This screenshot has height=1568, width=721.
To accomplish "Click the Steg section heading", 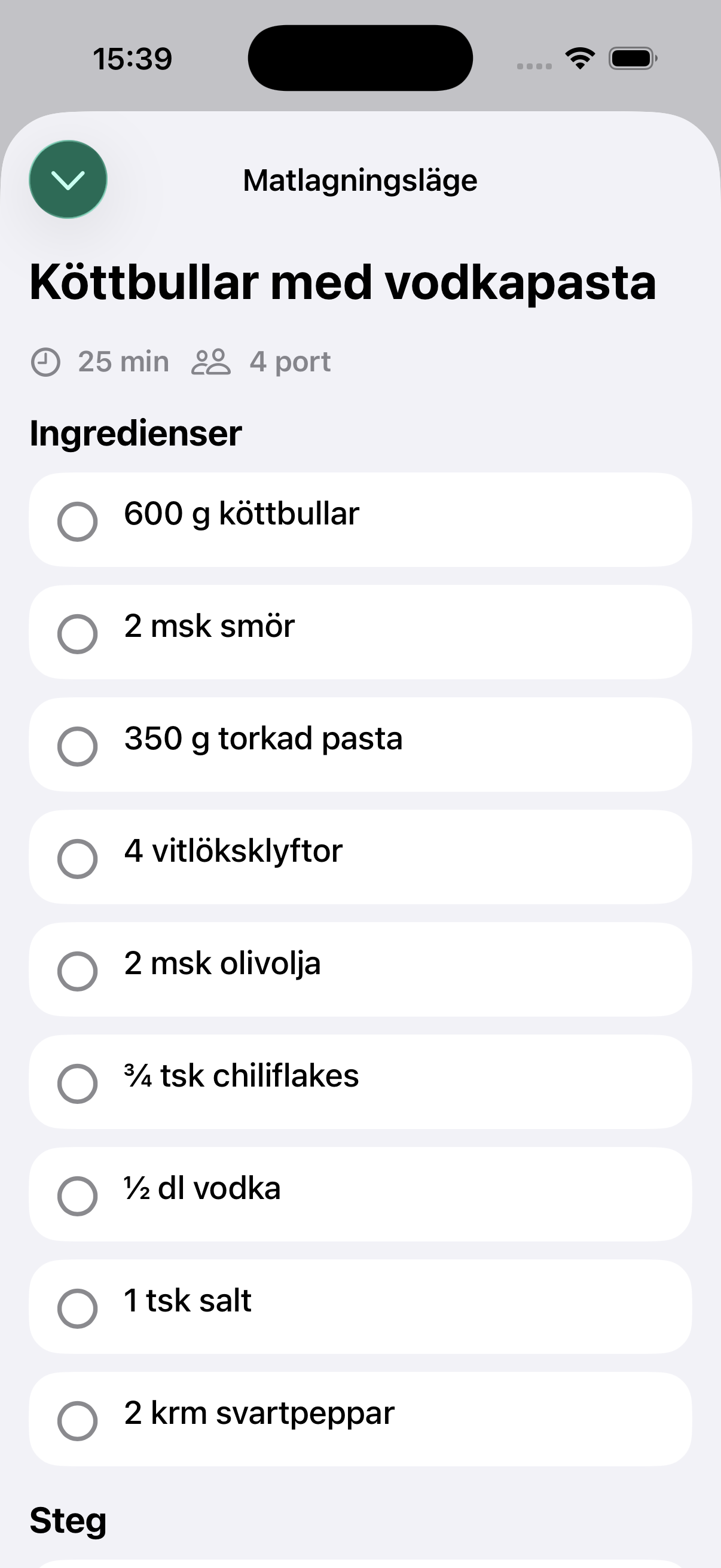I will point(68,1521).
